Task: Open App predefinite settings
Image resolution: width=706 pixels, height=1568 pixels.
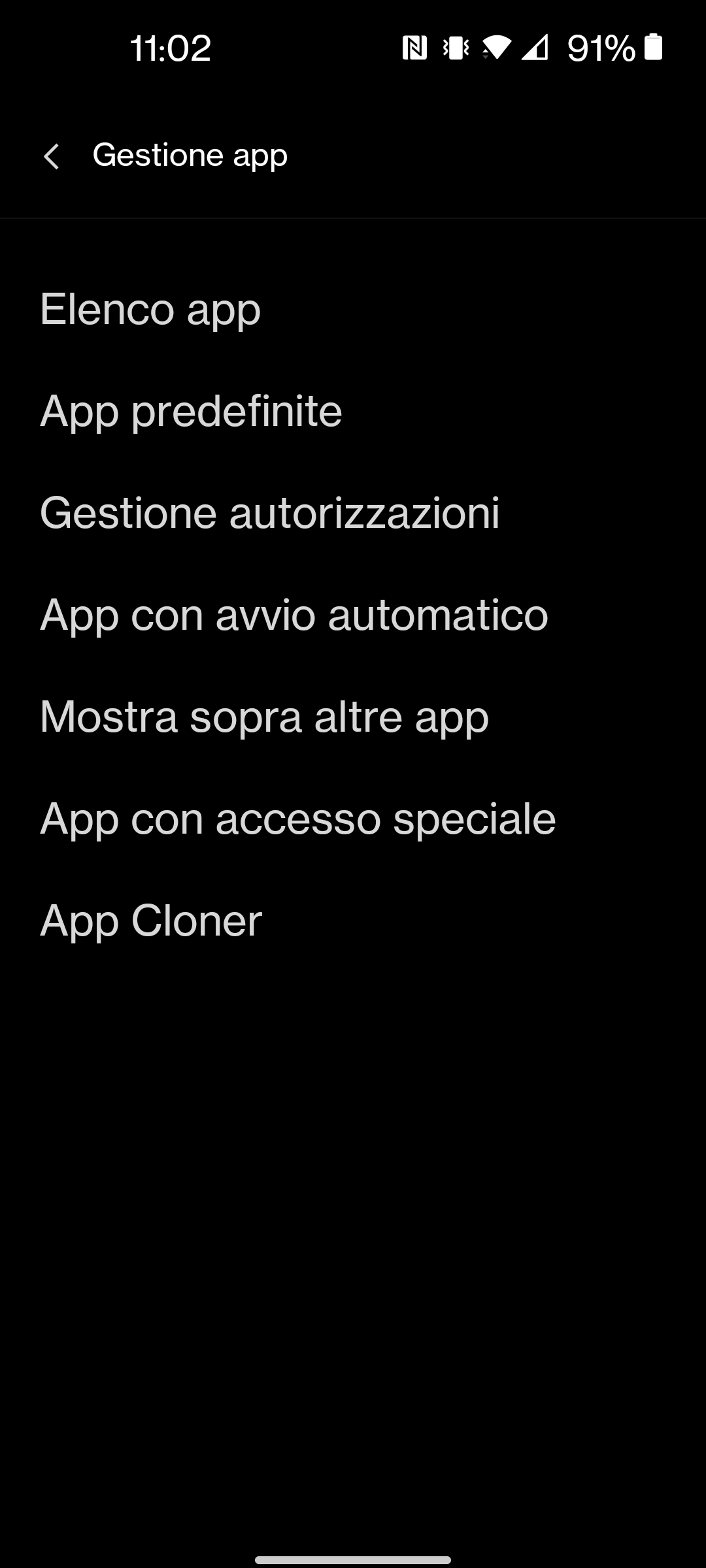Action: [353, 411]
